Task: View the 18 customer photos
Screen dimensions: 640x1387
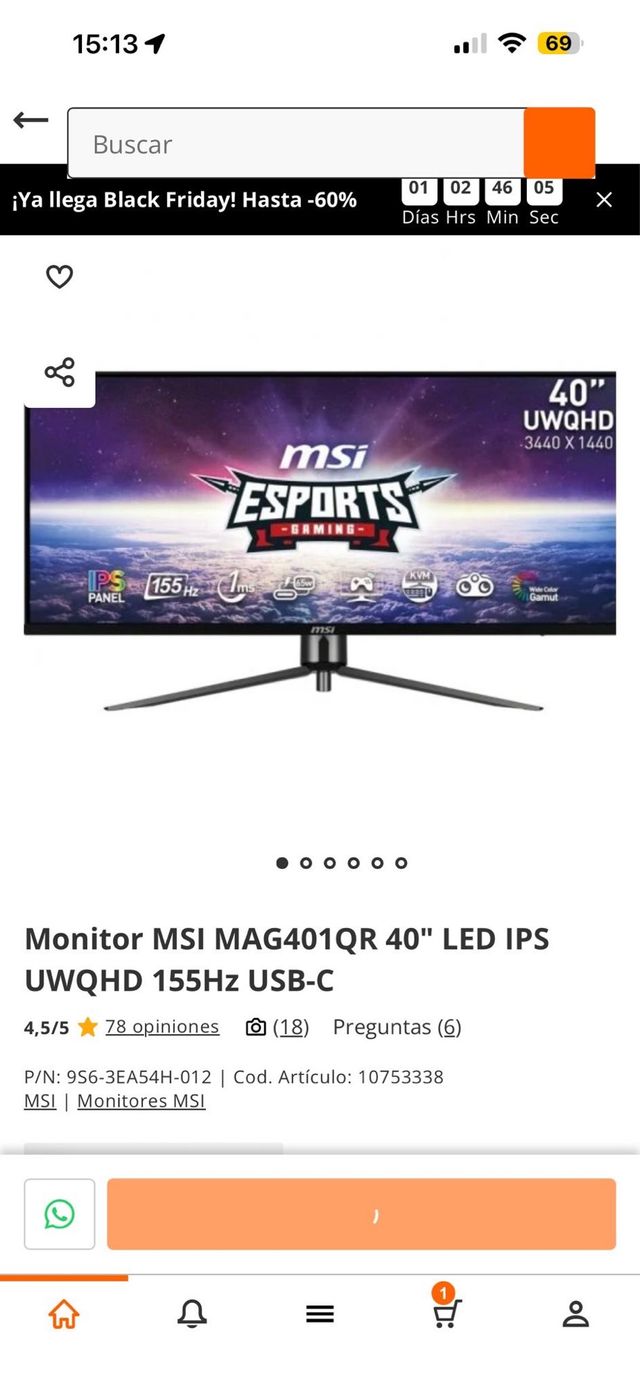Action: [x=278, y=1027]
